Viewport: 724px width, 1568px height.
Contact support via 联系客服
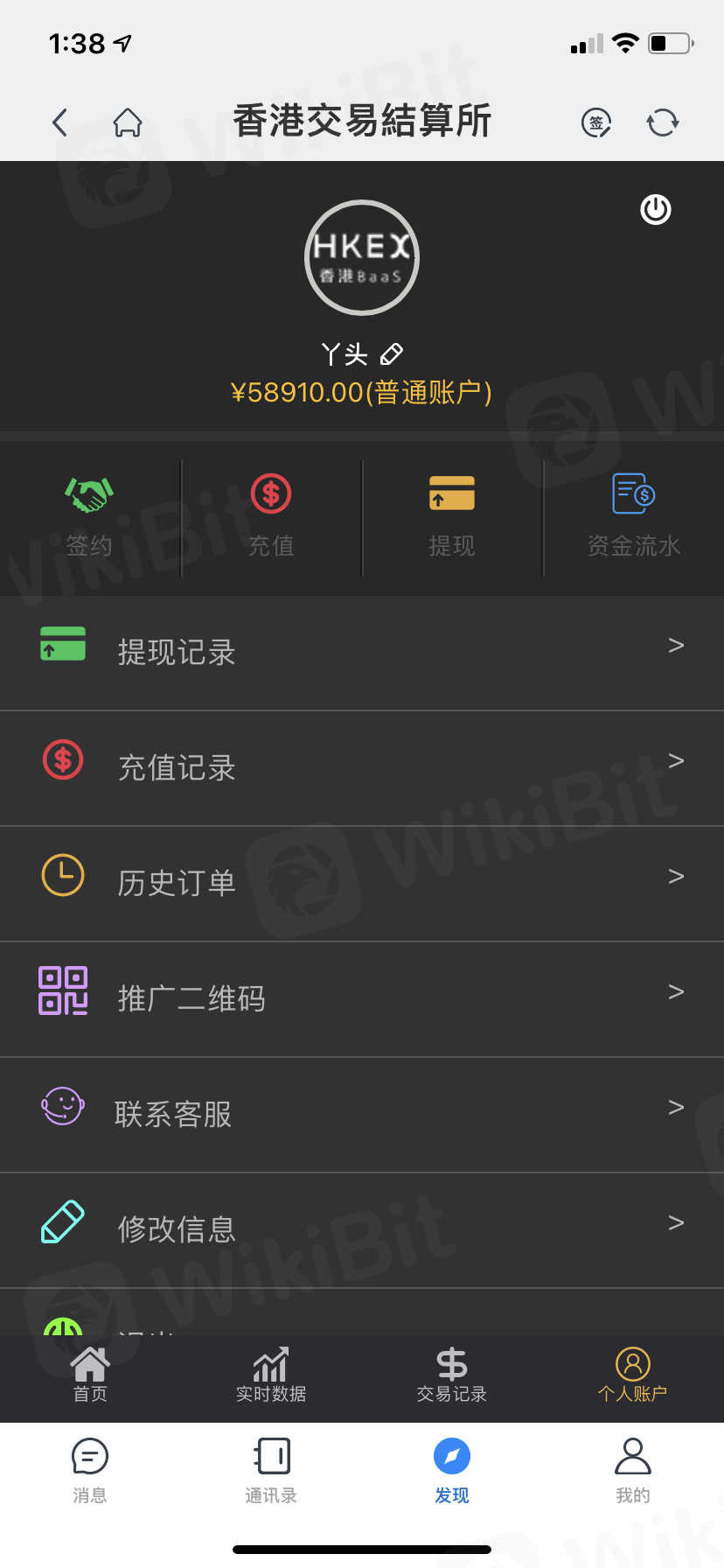(x=362, y=1114)
